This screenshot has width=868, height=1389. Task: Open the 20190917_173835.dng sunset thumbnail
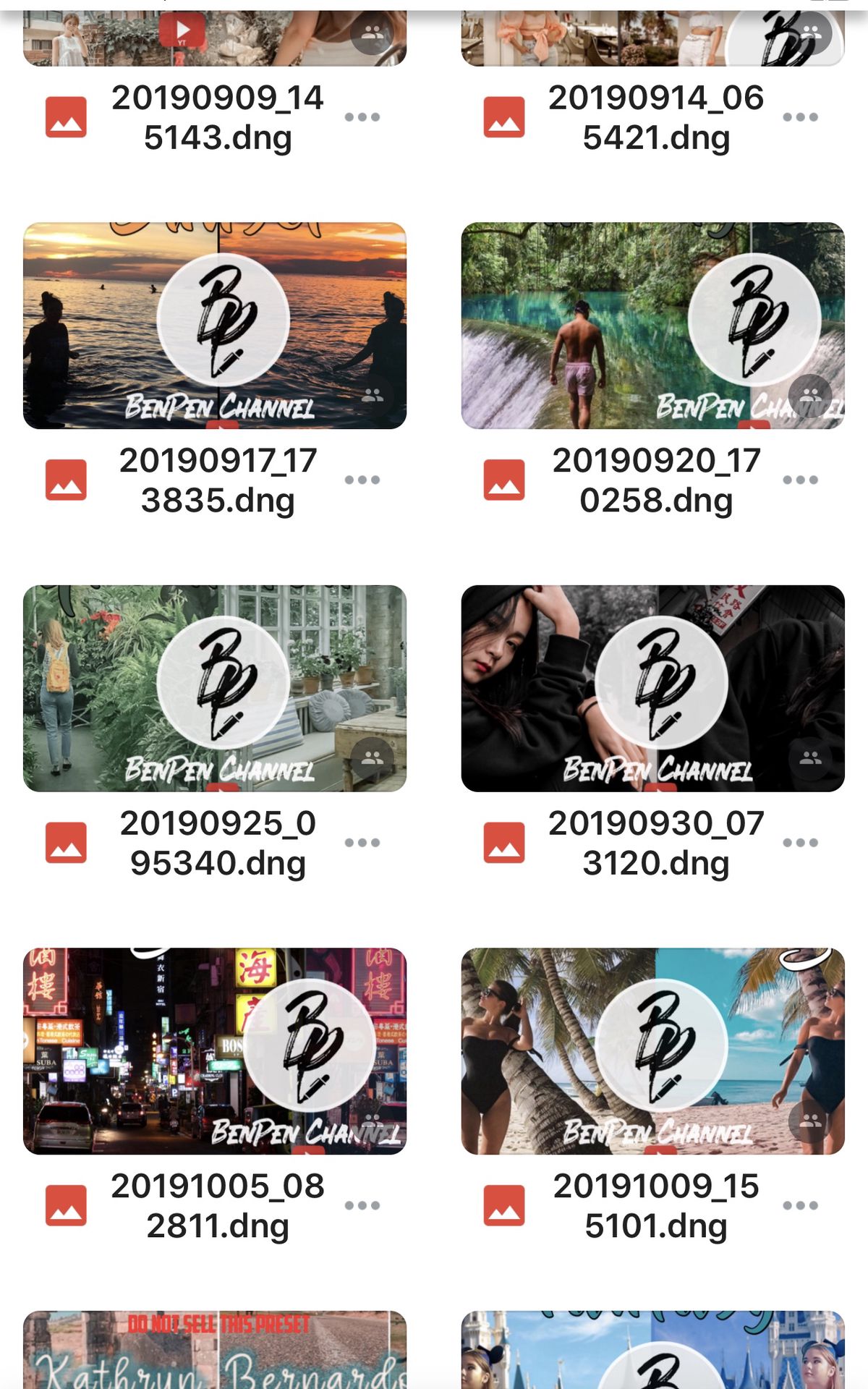coord(215,326)
